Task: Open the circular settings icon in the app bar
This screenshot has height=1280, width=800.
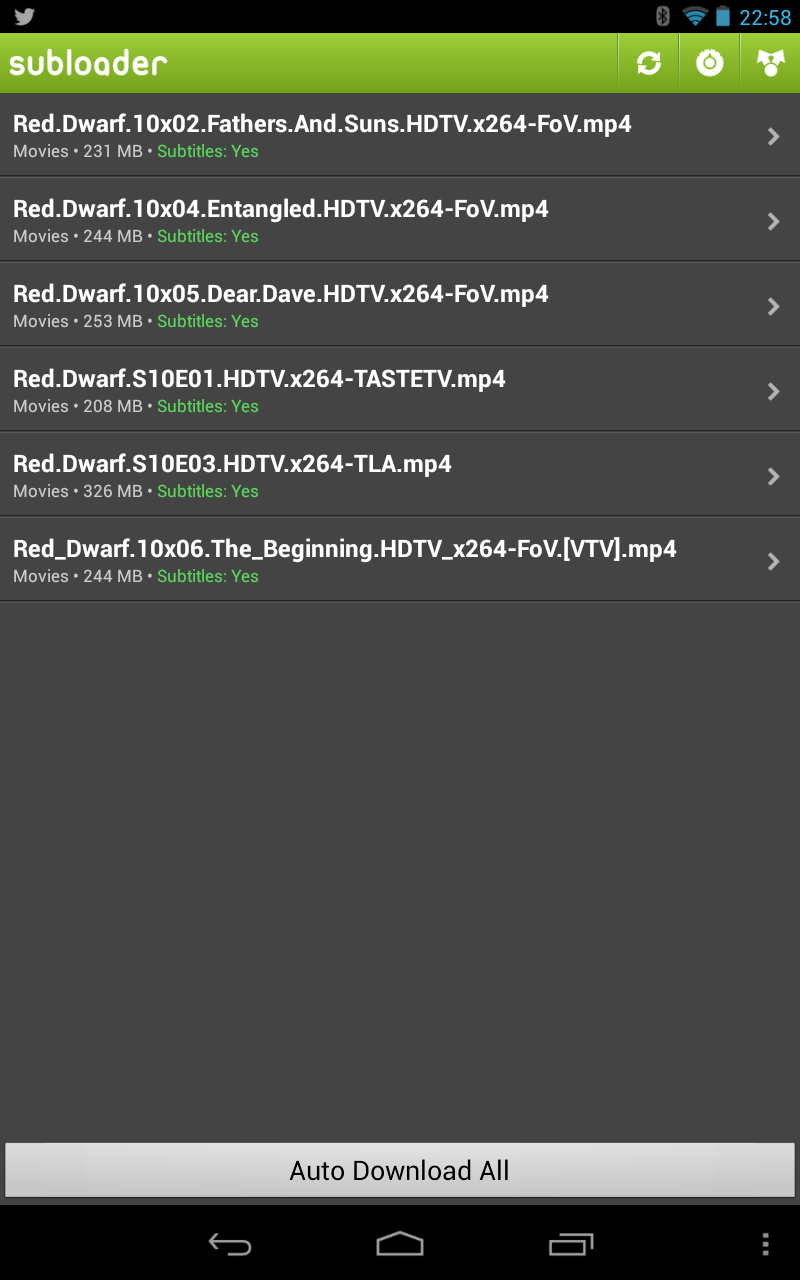Action: coord(710,63)
